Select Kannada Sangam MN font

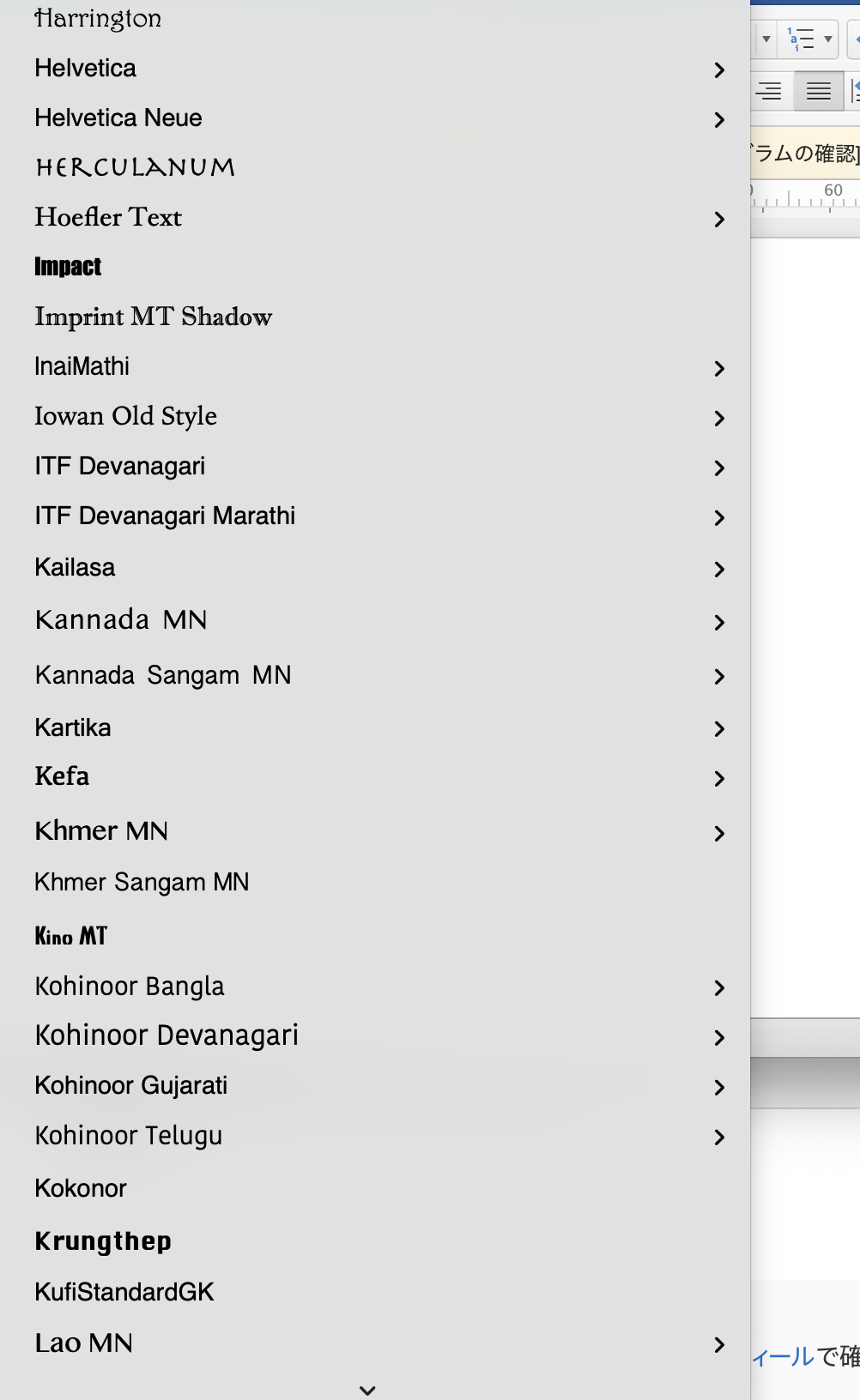tap(163, 676)
